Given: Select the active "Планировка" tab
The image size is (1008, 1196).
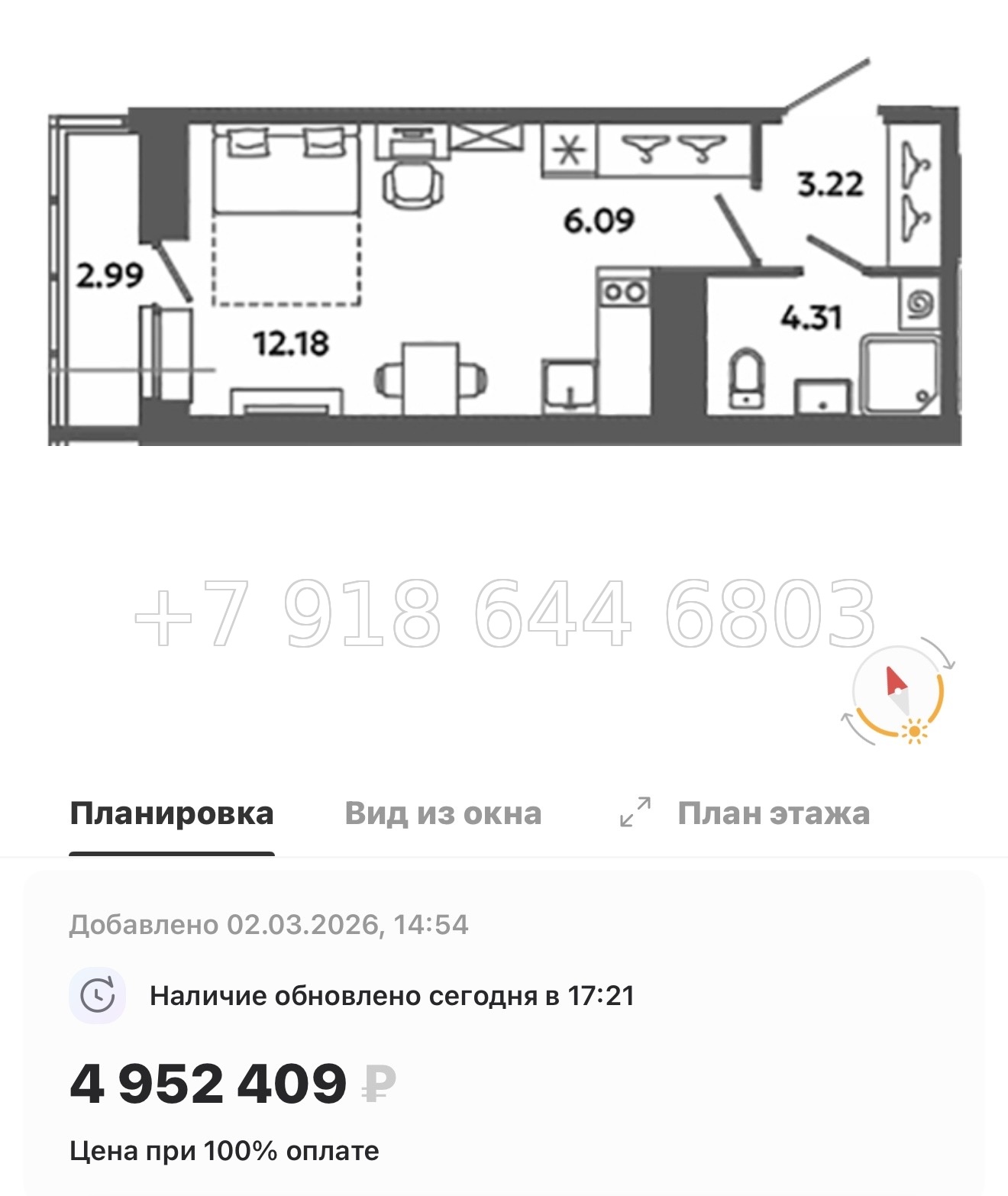Looking at the screenshot, I should pos(171,814).
